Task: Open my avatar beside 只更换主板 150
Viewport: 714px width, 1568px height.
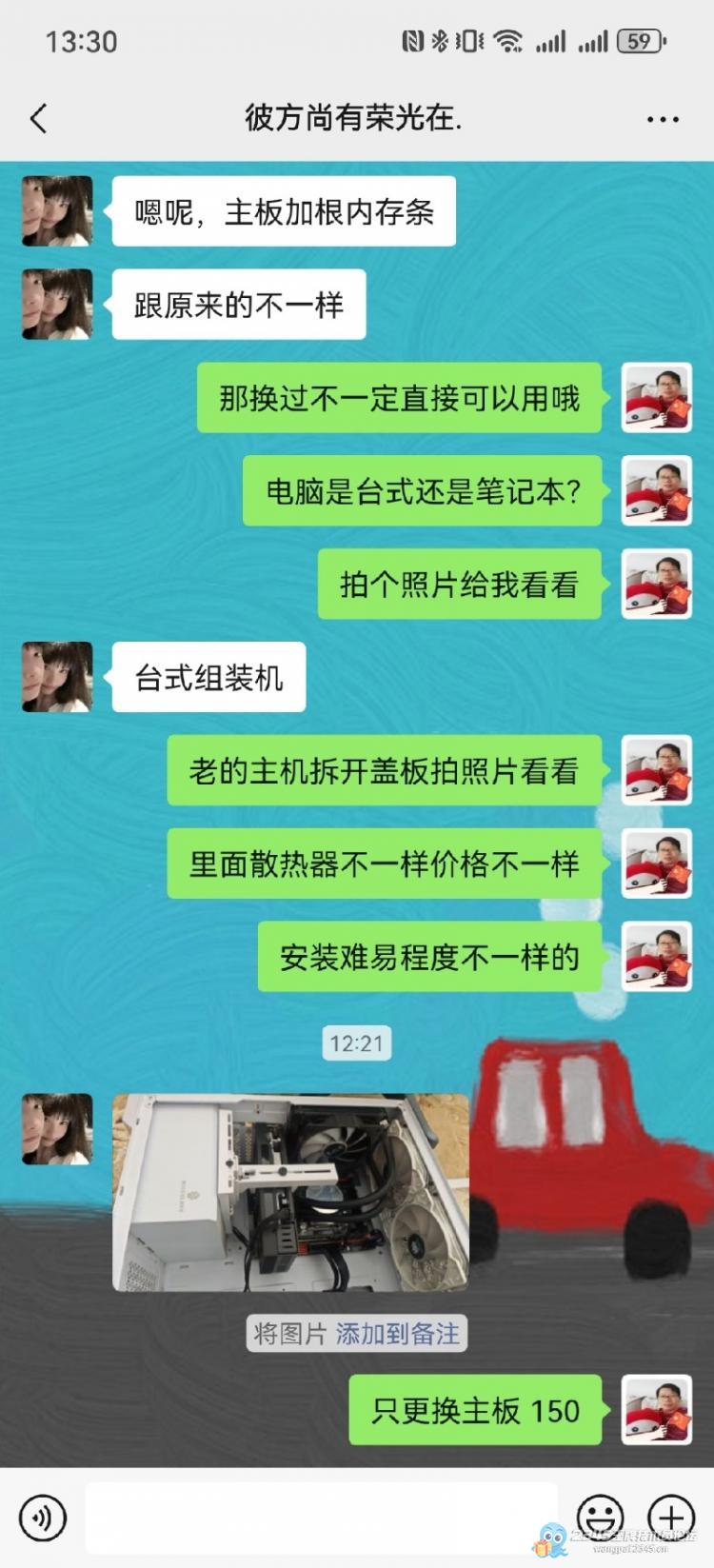Action: (657, 1410)
